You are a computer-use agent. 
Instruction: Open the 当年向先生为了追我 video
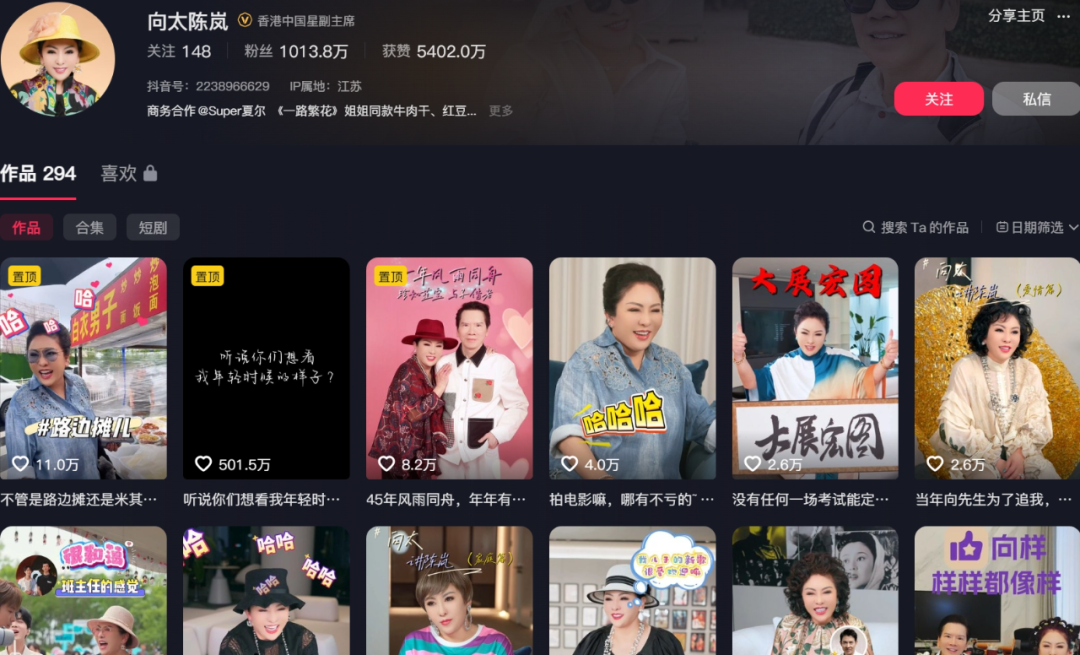[997, 368]
